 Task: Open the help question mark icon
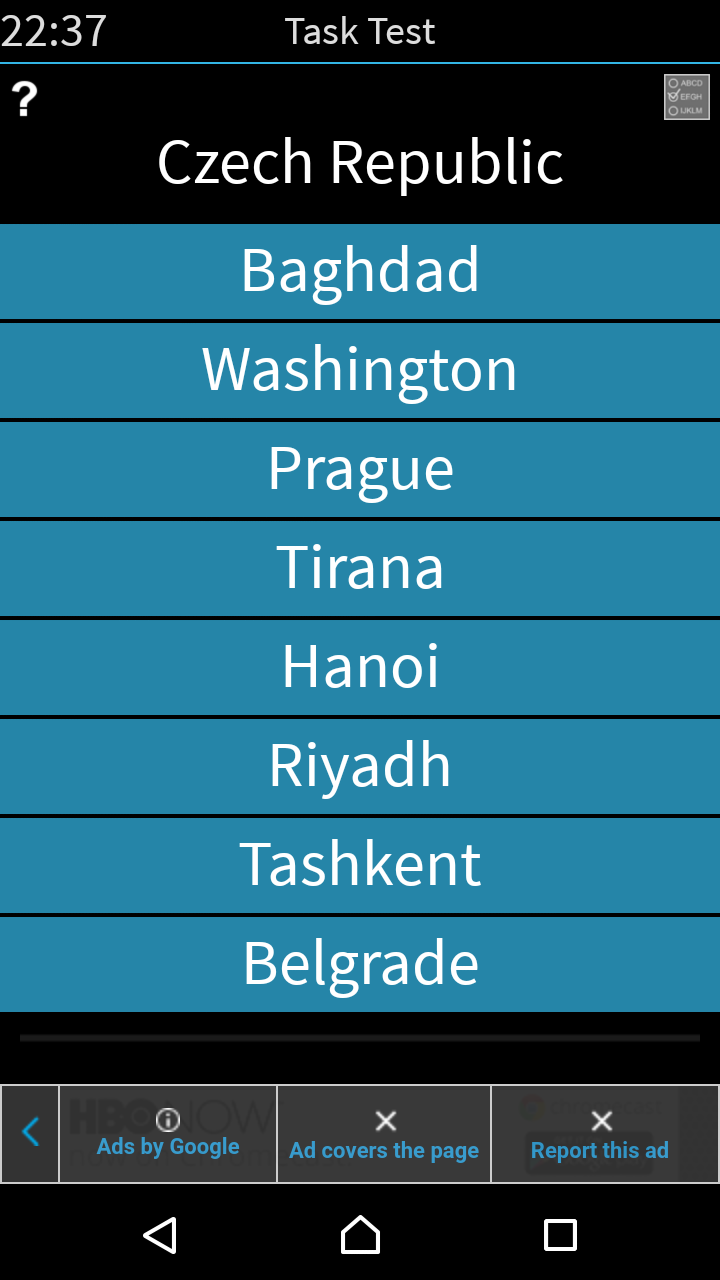(x=24, y=99)
